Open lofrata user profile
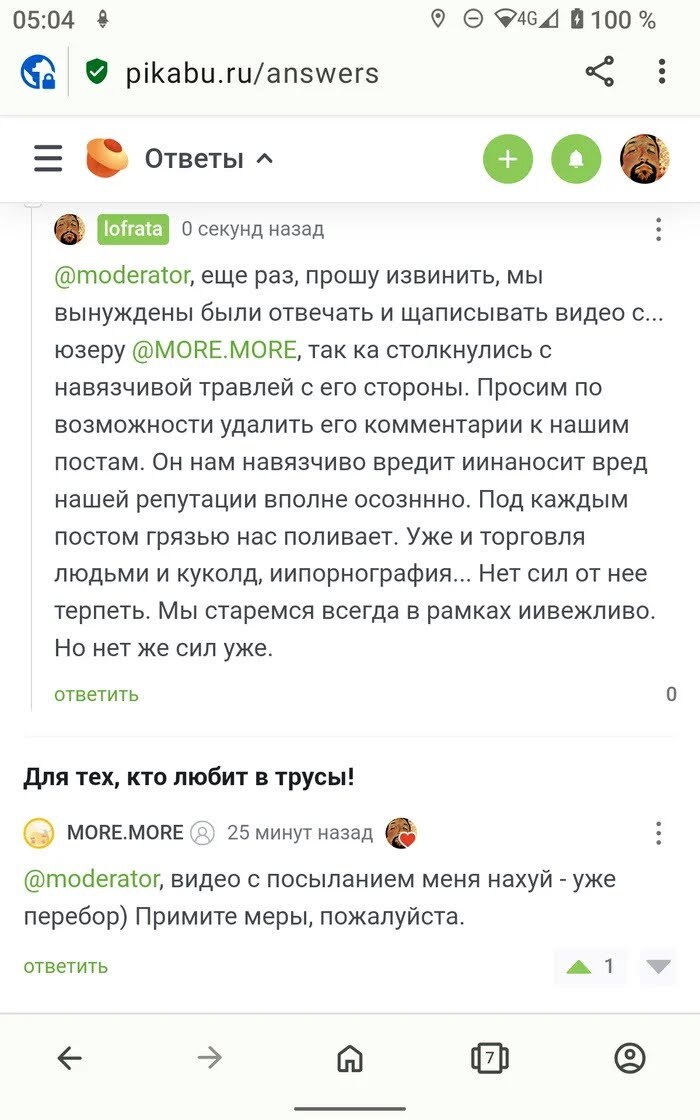 pos(133,229)
